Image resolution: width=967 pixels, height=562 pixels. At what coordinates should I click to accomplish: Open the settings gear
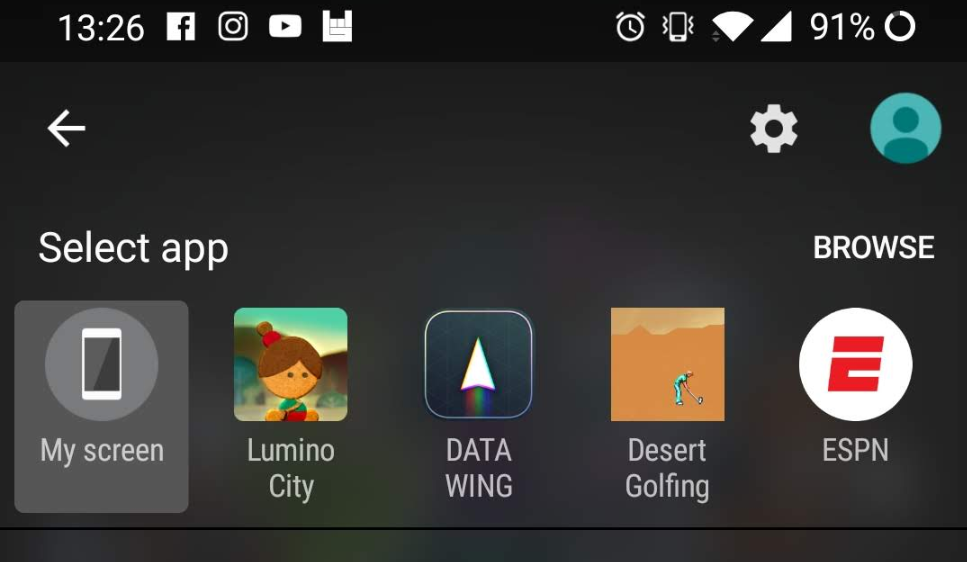click(774, 129)
